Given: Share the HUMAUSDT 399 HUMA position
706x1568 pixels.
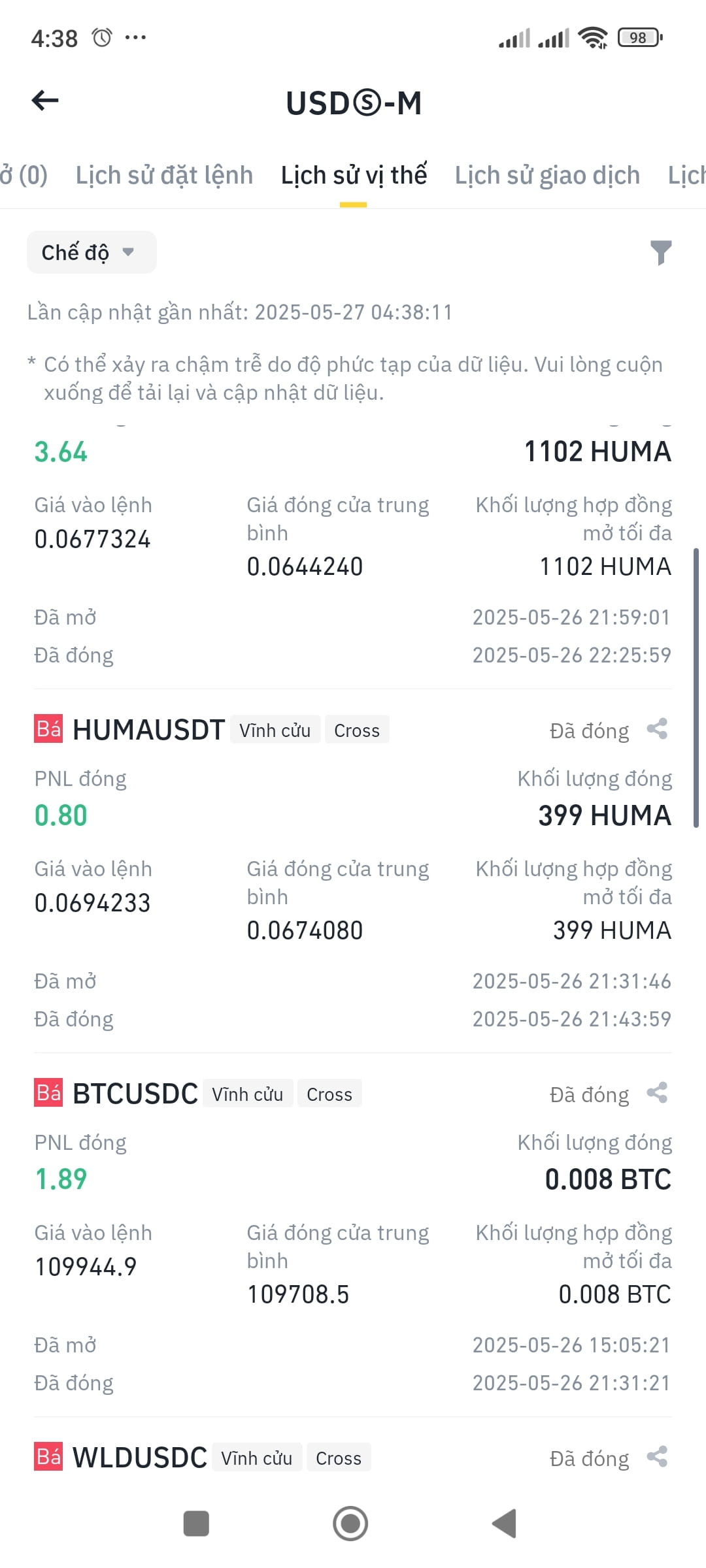Looking at the screenshot, I should pos(657,729).
